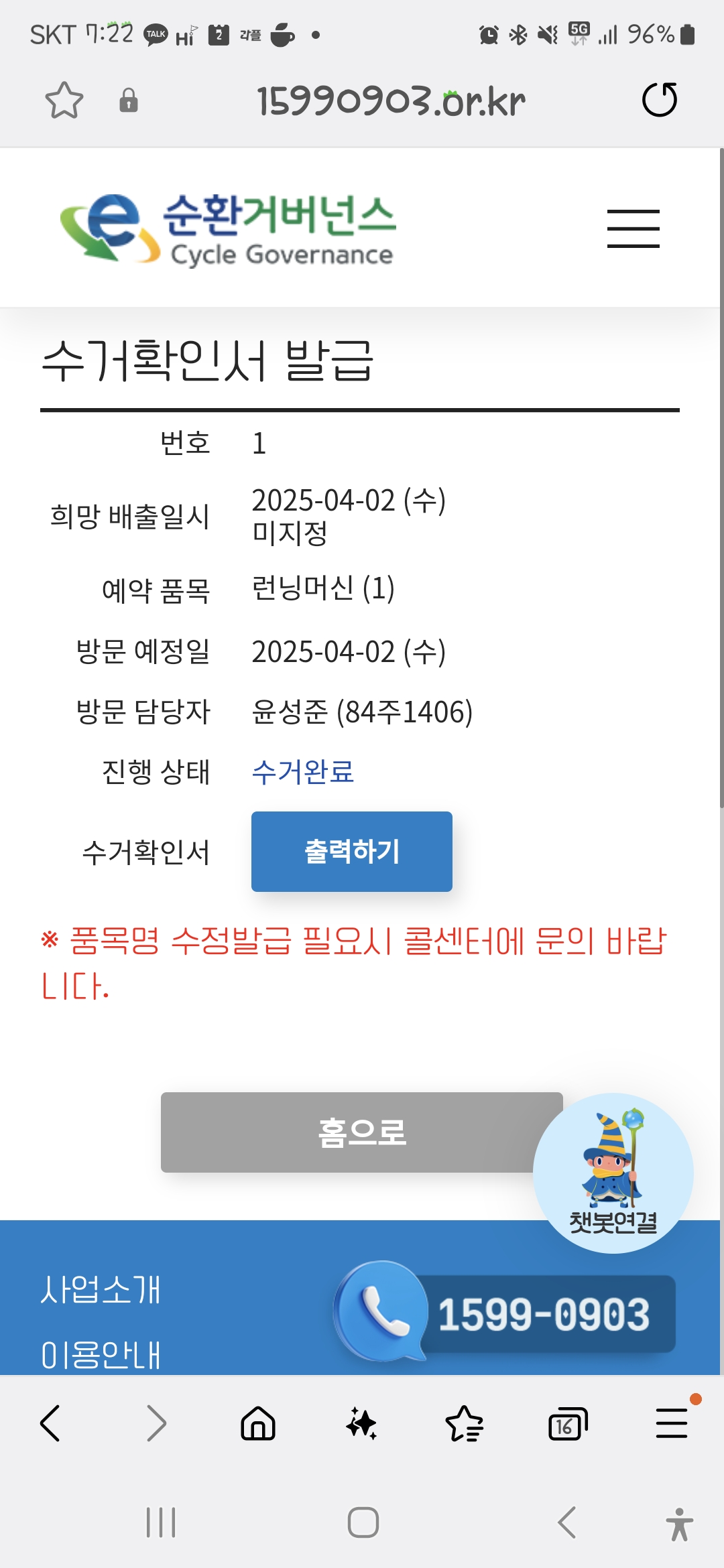View the 16 open browser tabs
This screenshot has height=1568, width=724.
click(567, 1423)
